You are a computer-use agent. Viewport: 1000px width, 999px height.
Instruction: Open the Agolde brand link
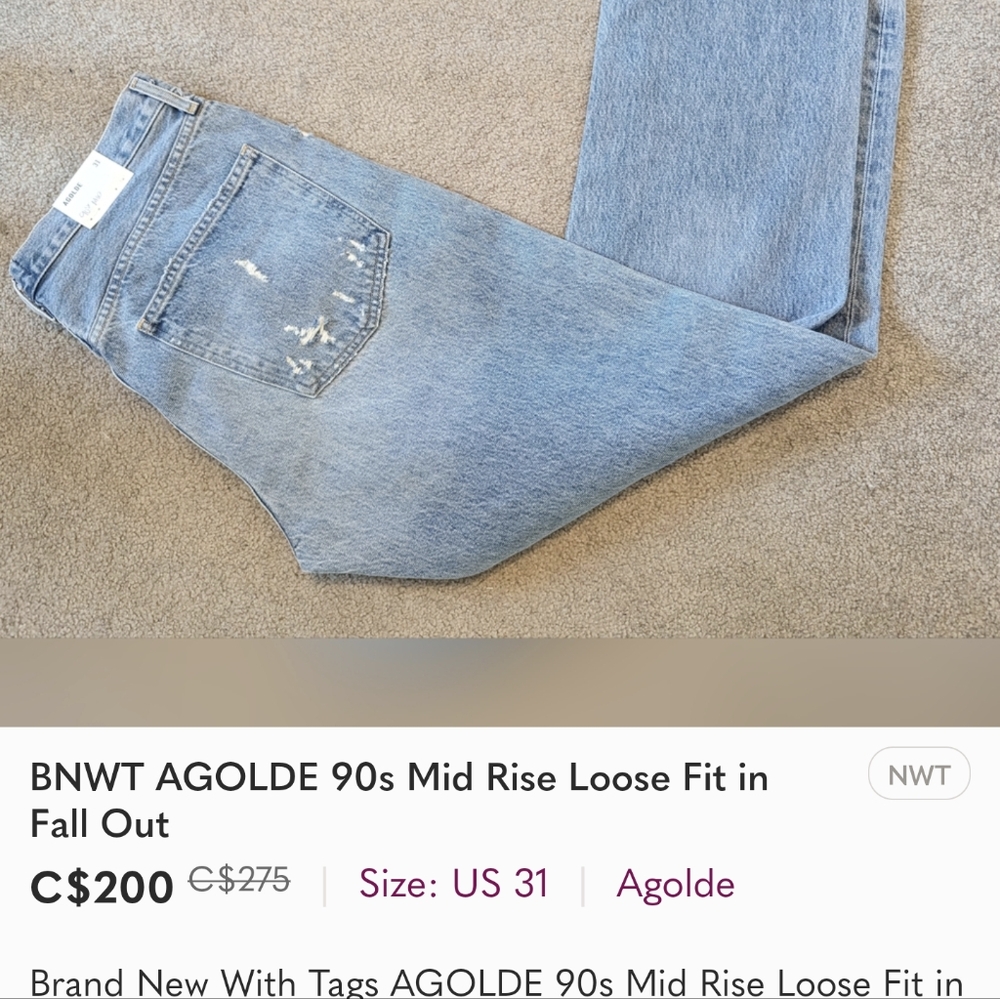pos(676,884)
